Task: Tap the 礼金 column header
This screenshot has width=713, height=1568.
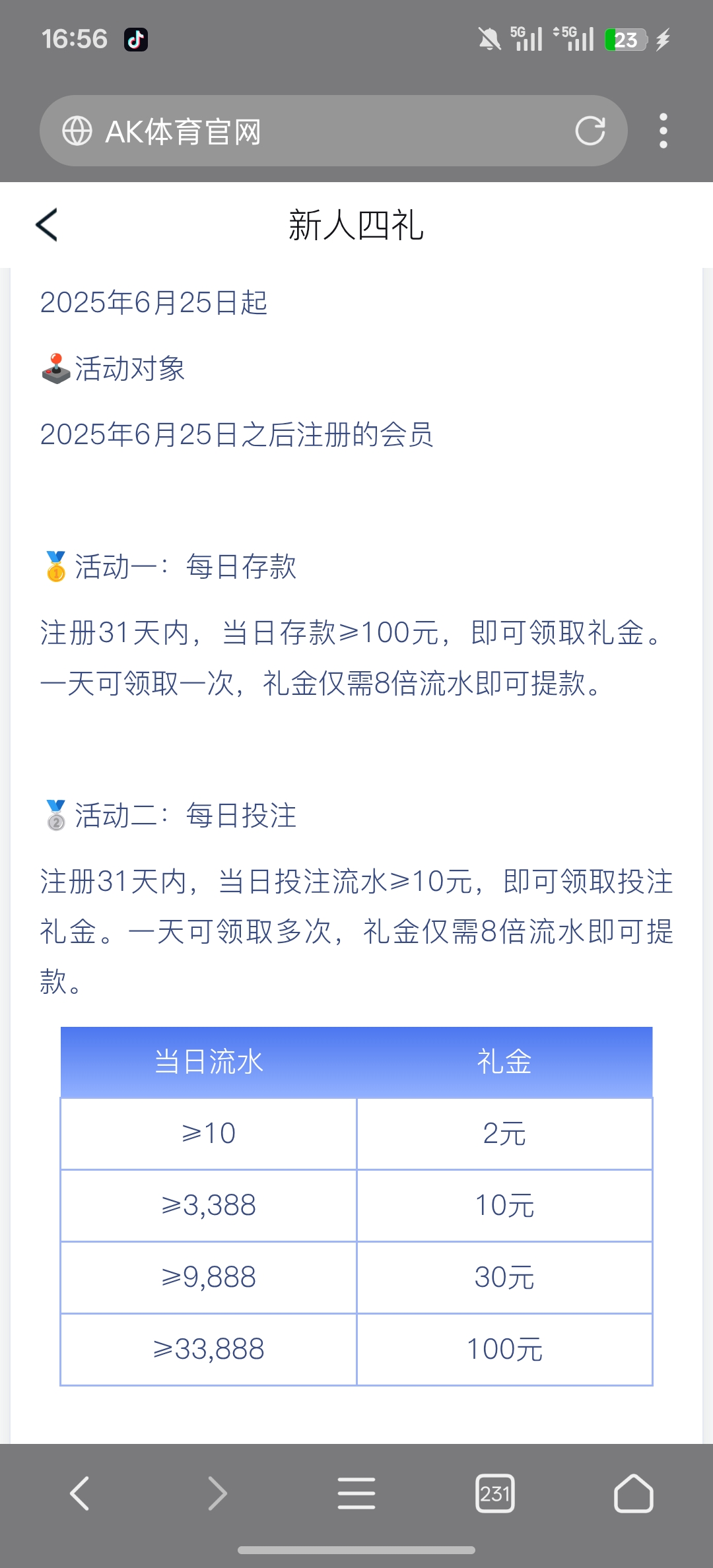Action: pos(504,1061)
